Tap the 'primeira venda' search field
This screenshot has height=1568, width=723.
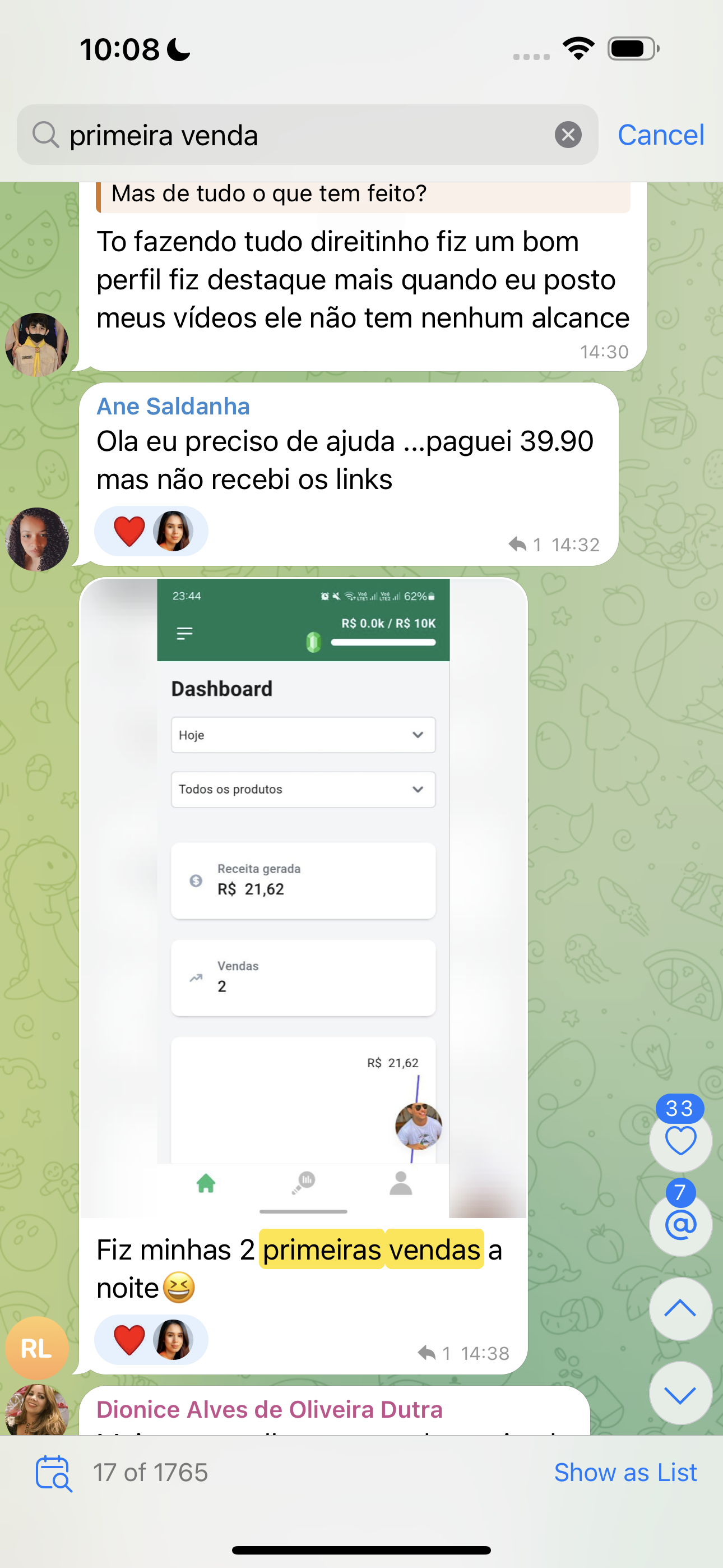304,135
